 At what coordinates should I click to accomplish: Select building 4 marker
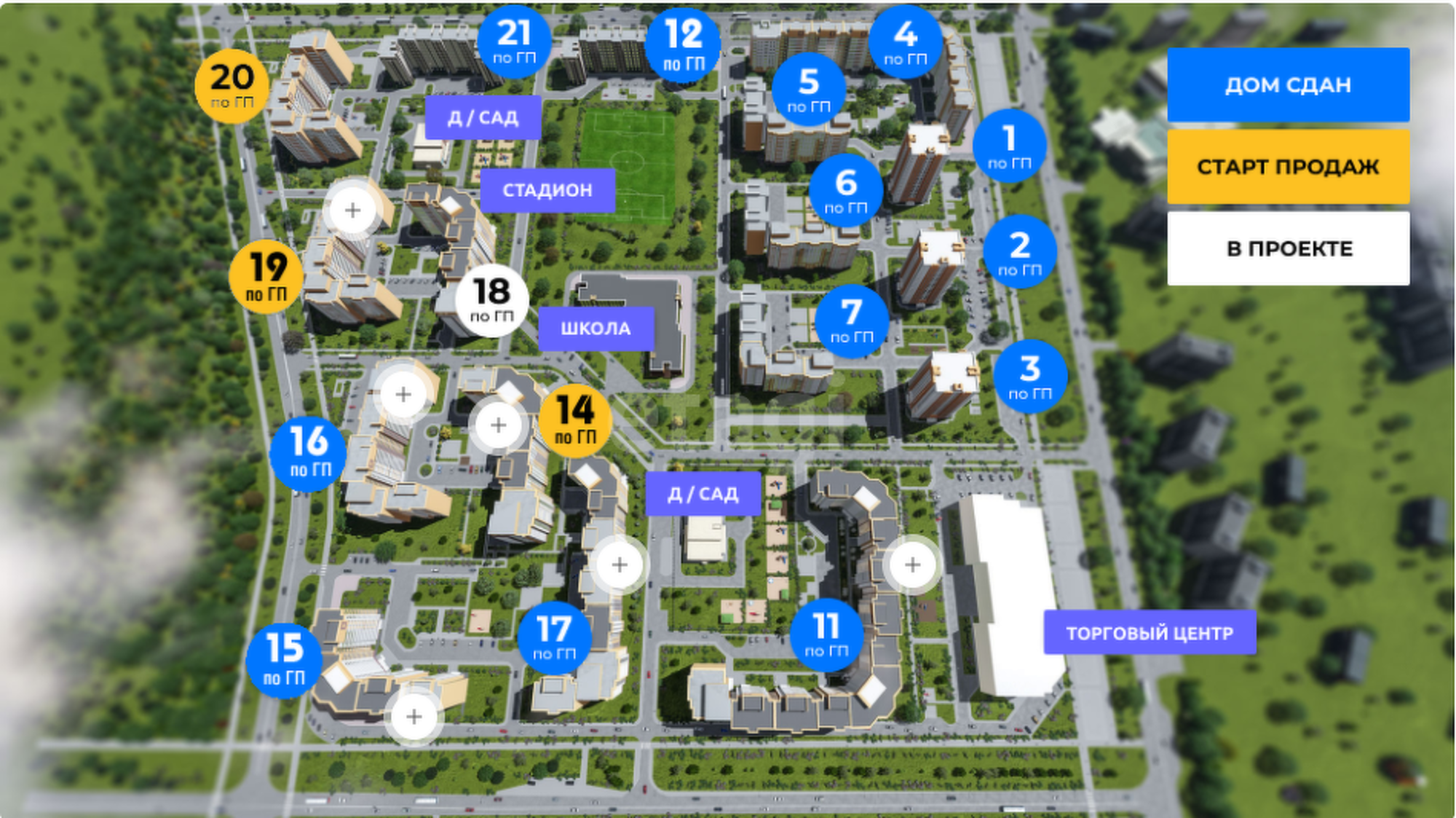(905, 42)
